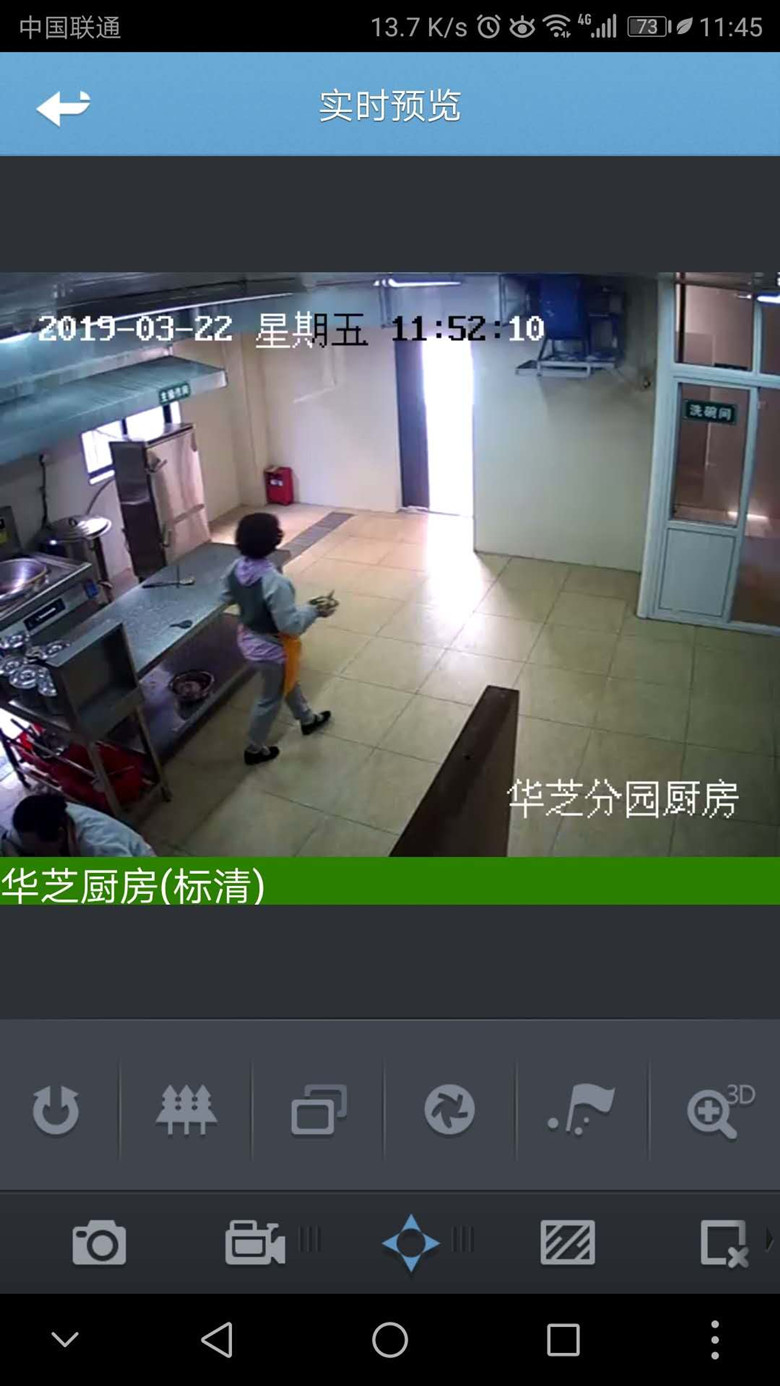Open the preset flag point icon
This screenshot has height=1386, width=780.
tap(582, 1110)
